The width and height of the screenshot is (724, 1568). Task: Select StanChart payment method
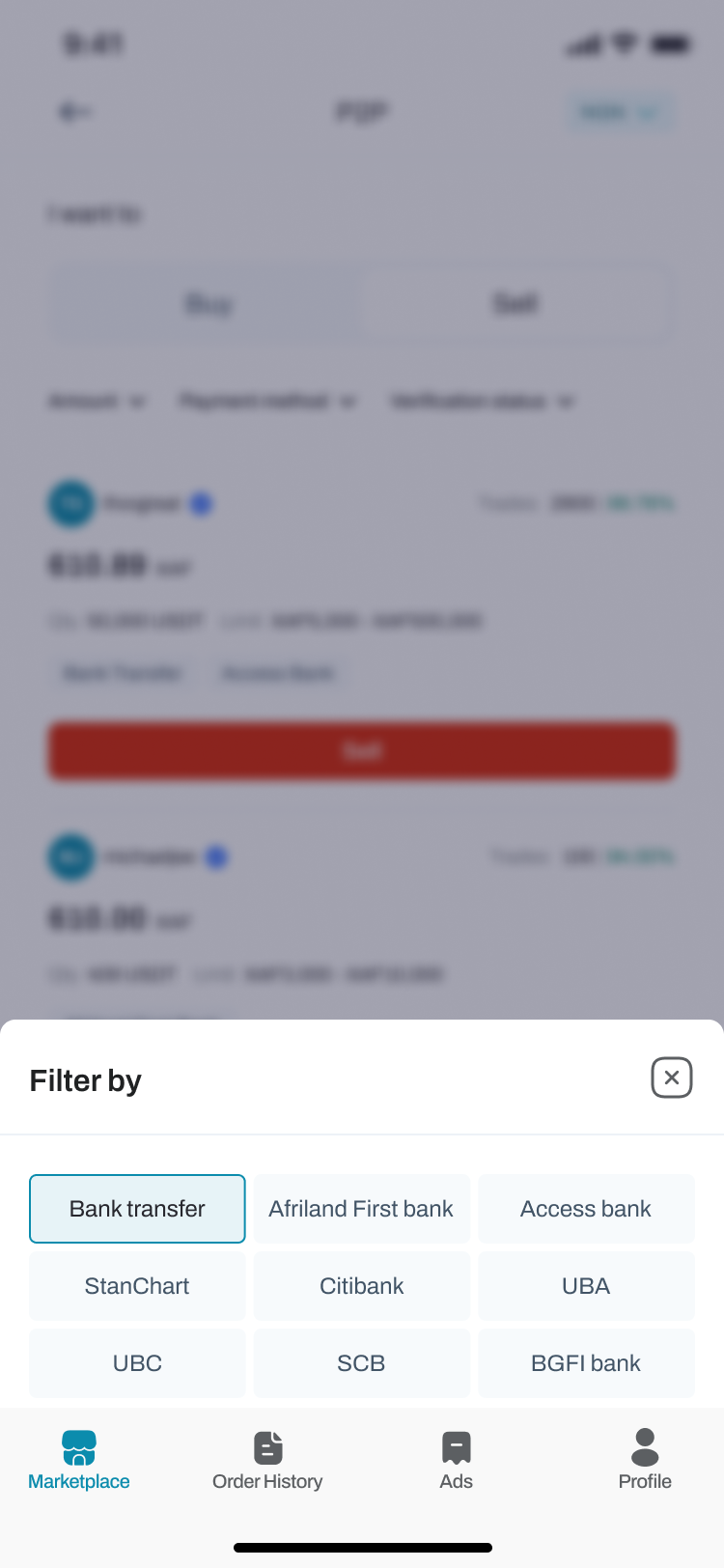pyautogui.click(x=137, y=1286)
